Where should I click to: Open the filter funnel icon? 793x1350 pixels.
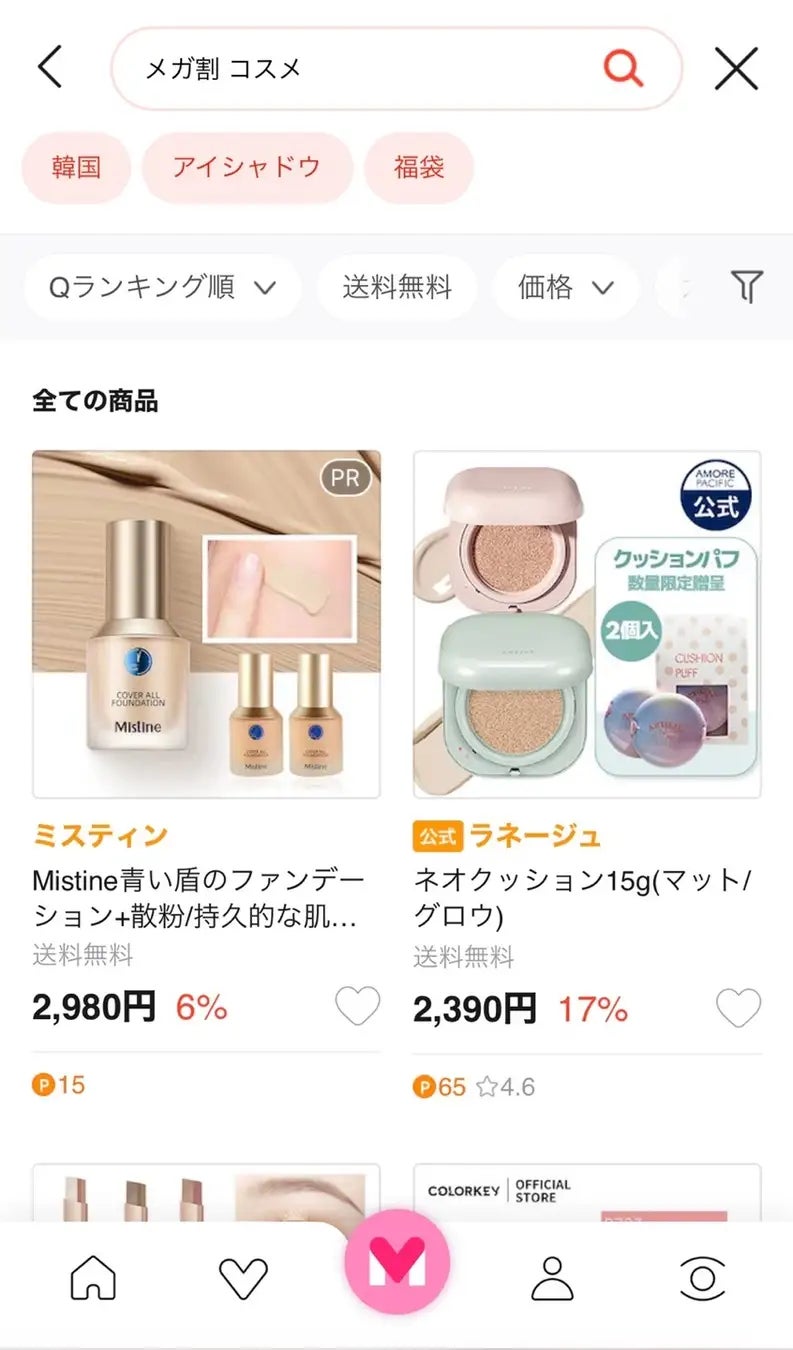click(x=747, y=287)
